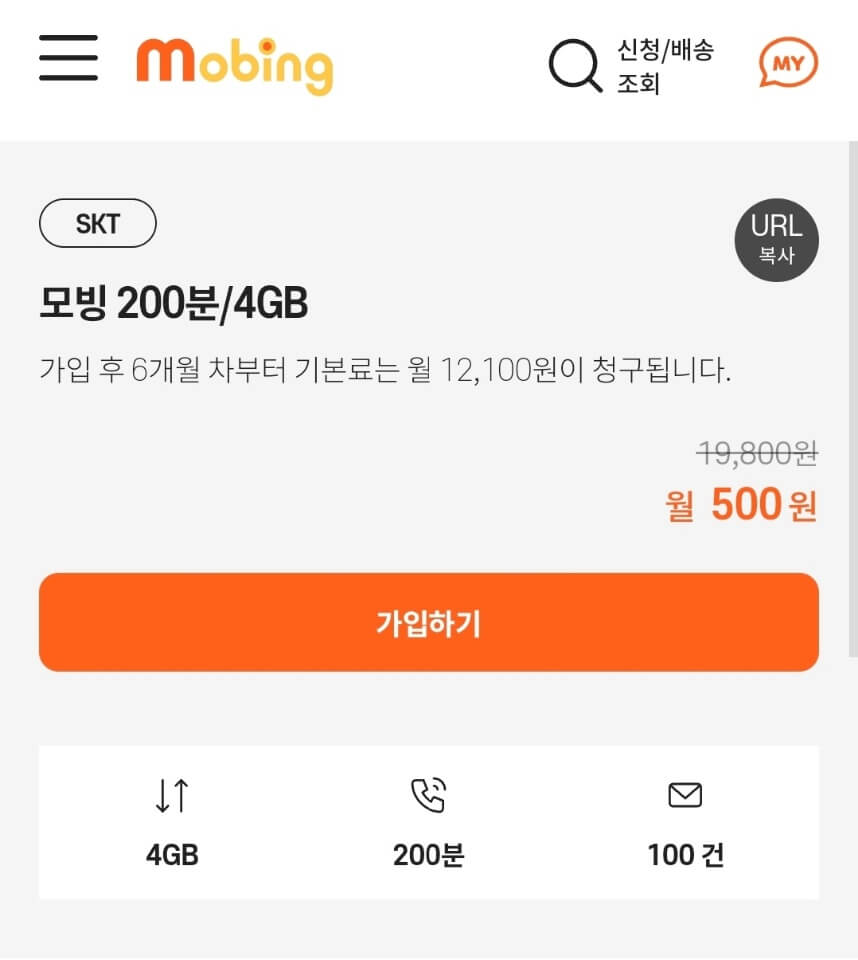Select the SKT carrier badge

click(x=97, y=223)
